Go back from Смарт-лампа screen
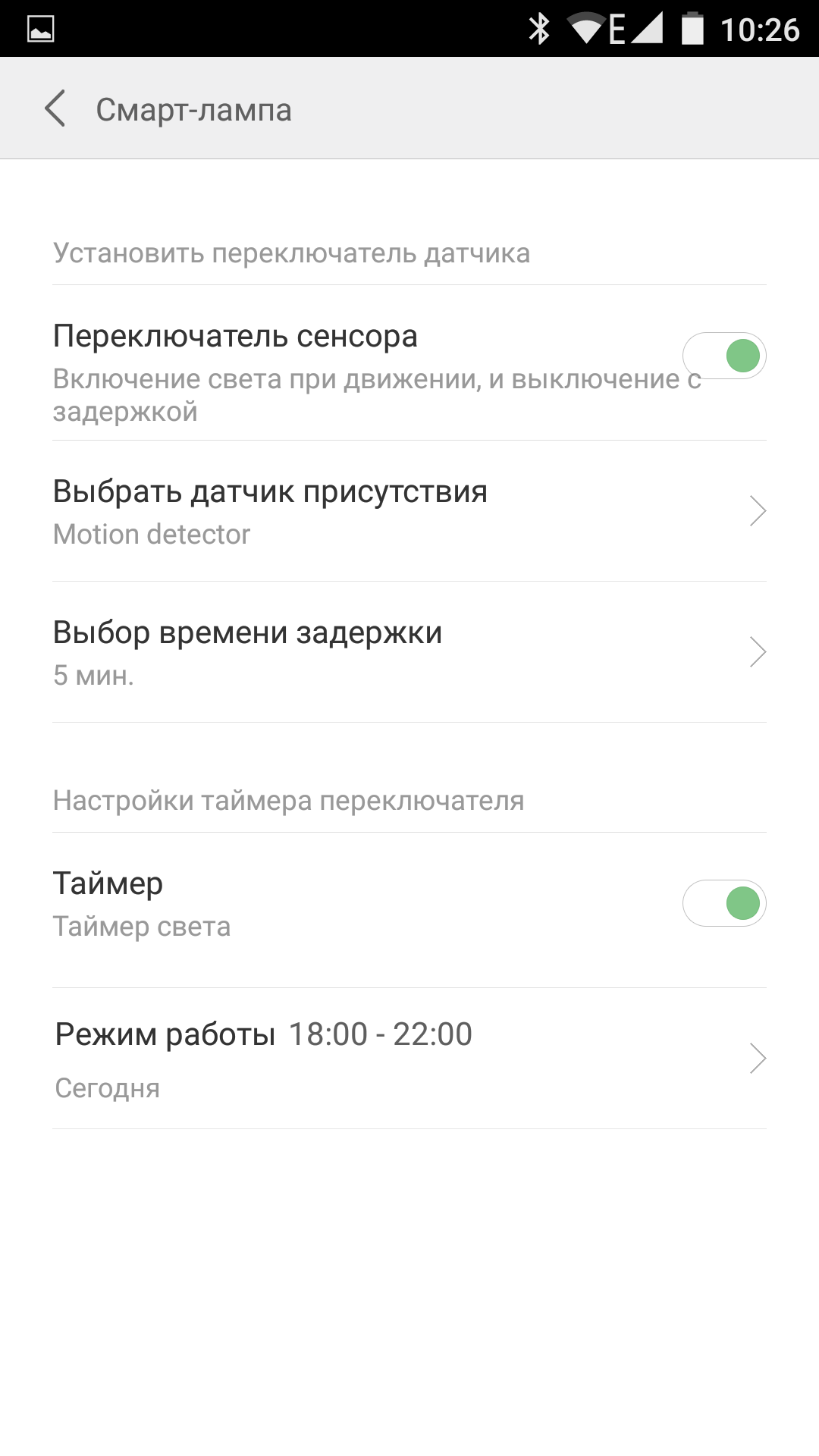 (x=55, y=109)
